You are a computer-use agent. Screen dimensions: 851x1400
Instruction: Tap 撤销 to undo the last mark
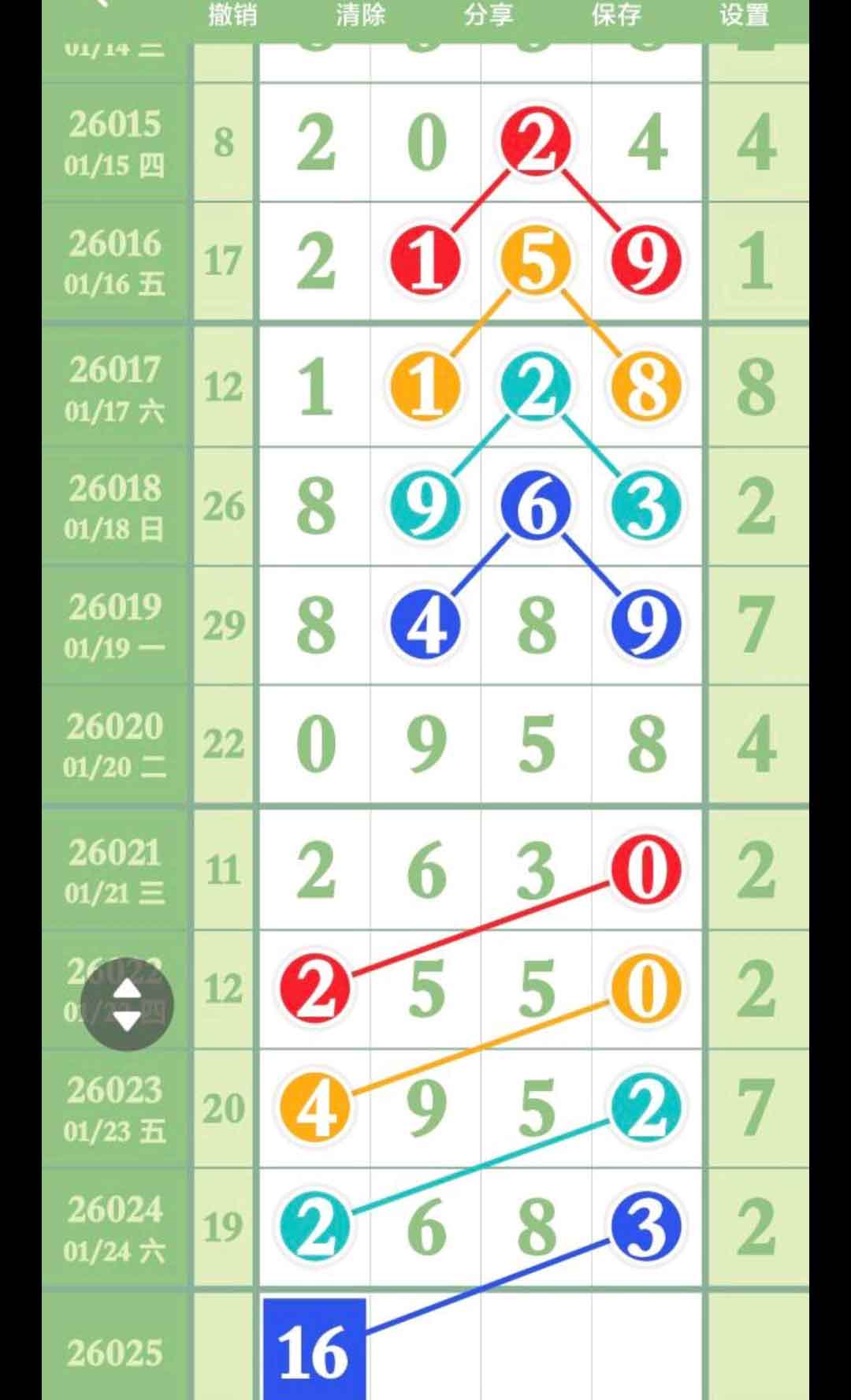232,14
